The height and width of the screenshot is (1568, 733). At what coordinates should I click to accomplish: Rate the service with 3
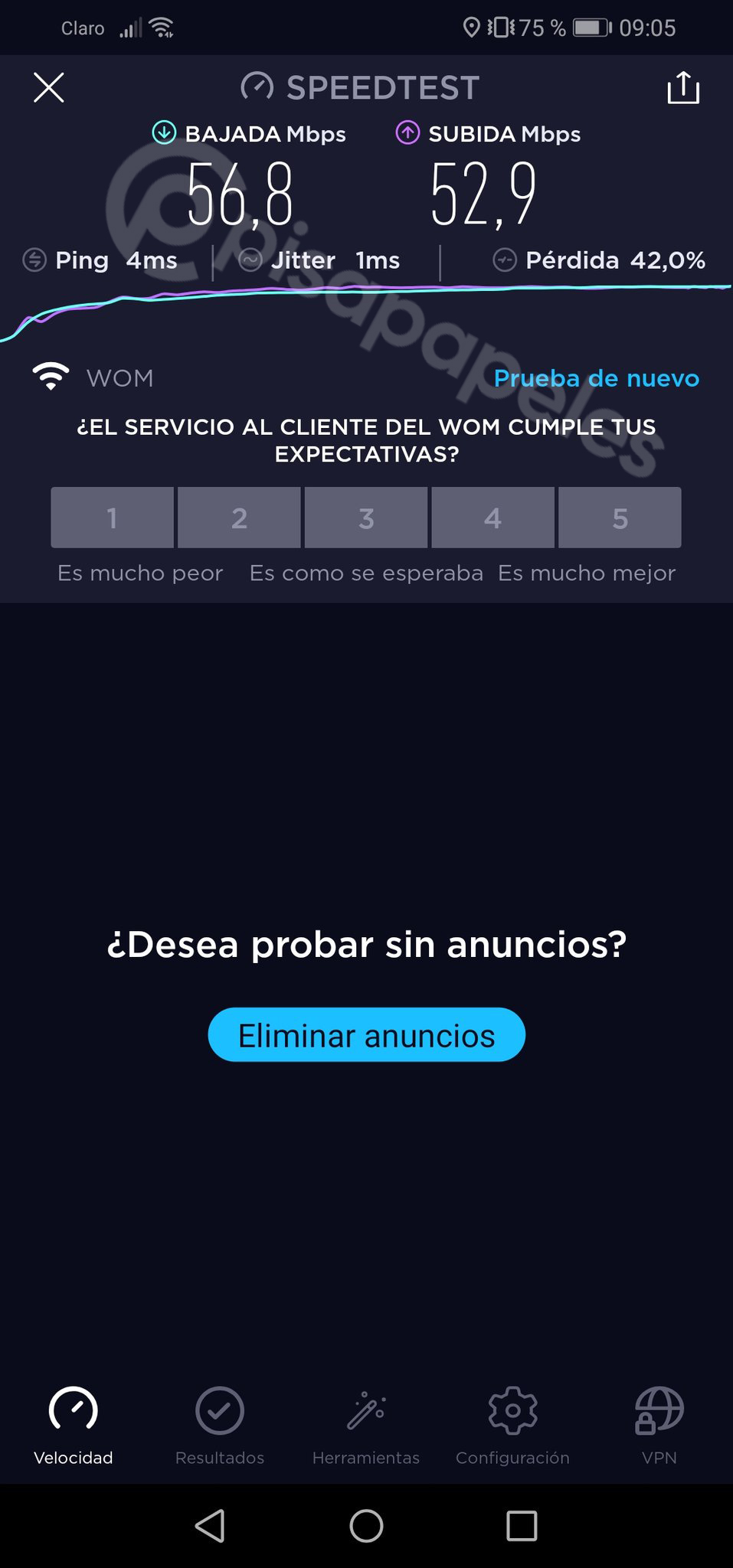point(365,518)
